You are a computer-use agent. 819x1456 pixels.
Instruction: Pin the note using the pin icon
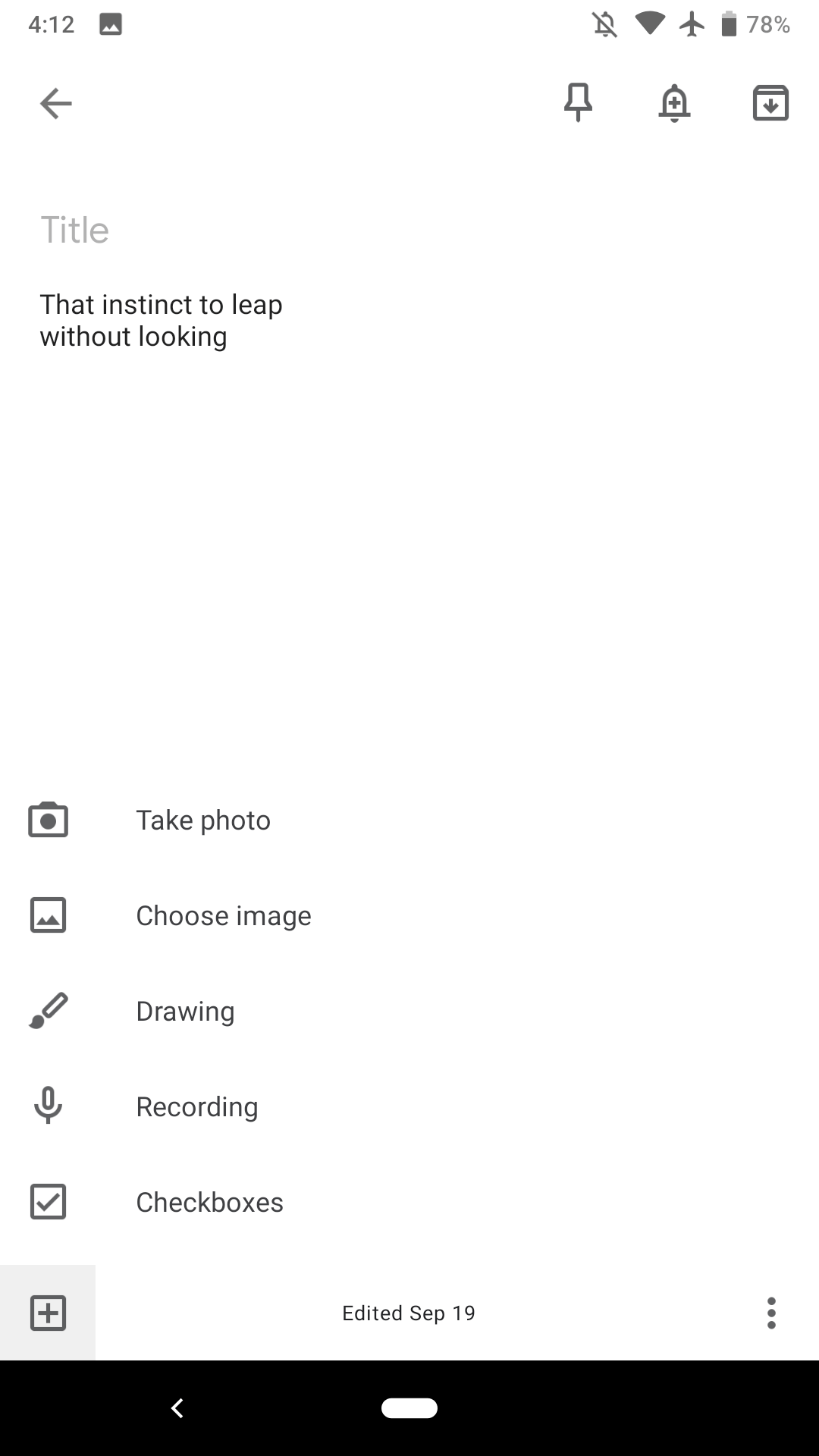pyautogui.click(x=578, y=103)
